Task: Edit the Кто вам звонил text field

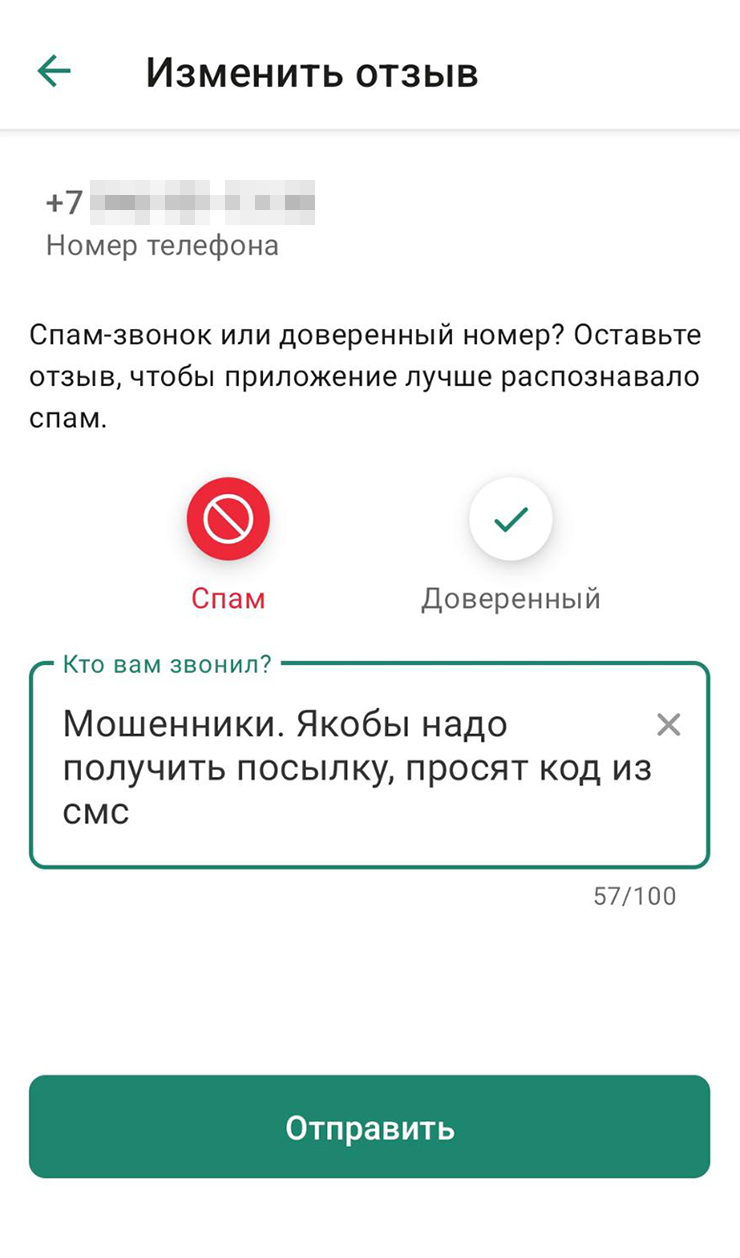Action: (x=340, y=766)
